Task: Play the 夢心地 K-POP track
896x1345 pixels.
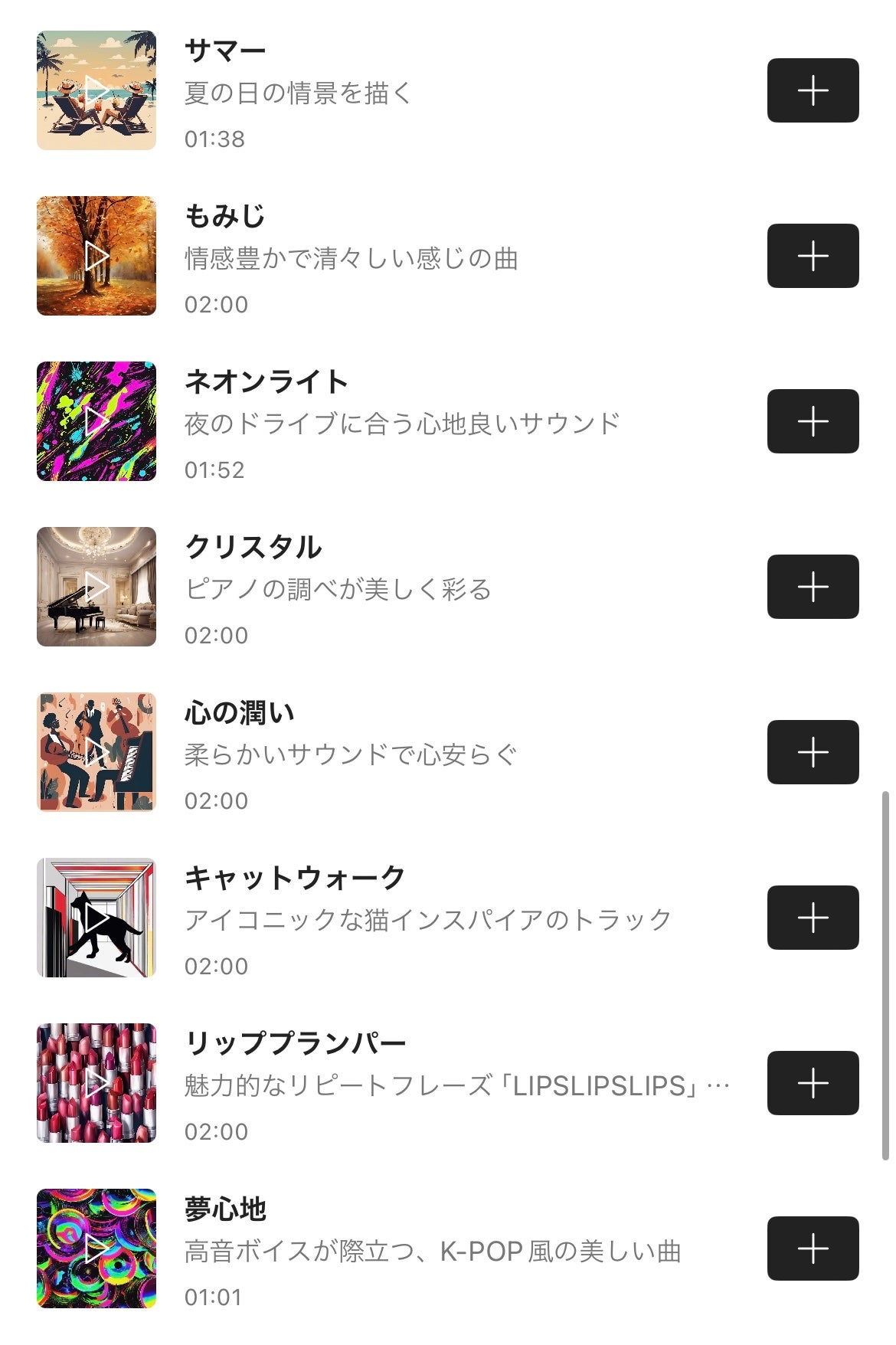Action: [96, 1248]
